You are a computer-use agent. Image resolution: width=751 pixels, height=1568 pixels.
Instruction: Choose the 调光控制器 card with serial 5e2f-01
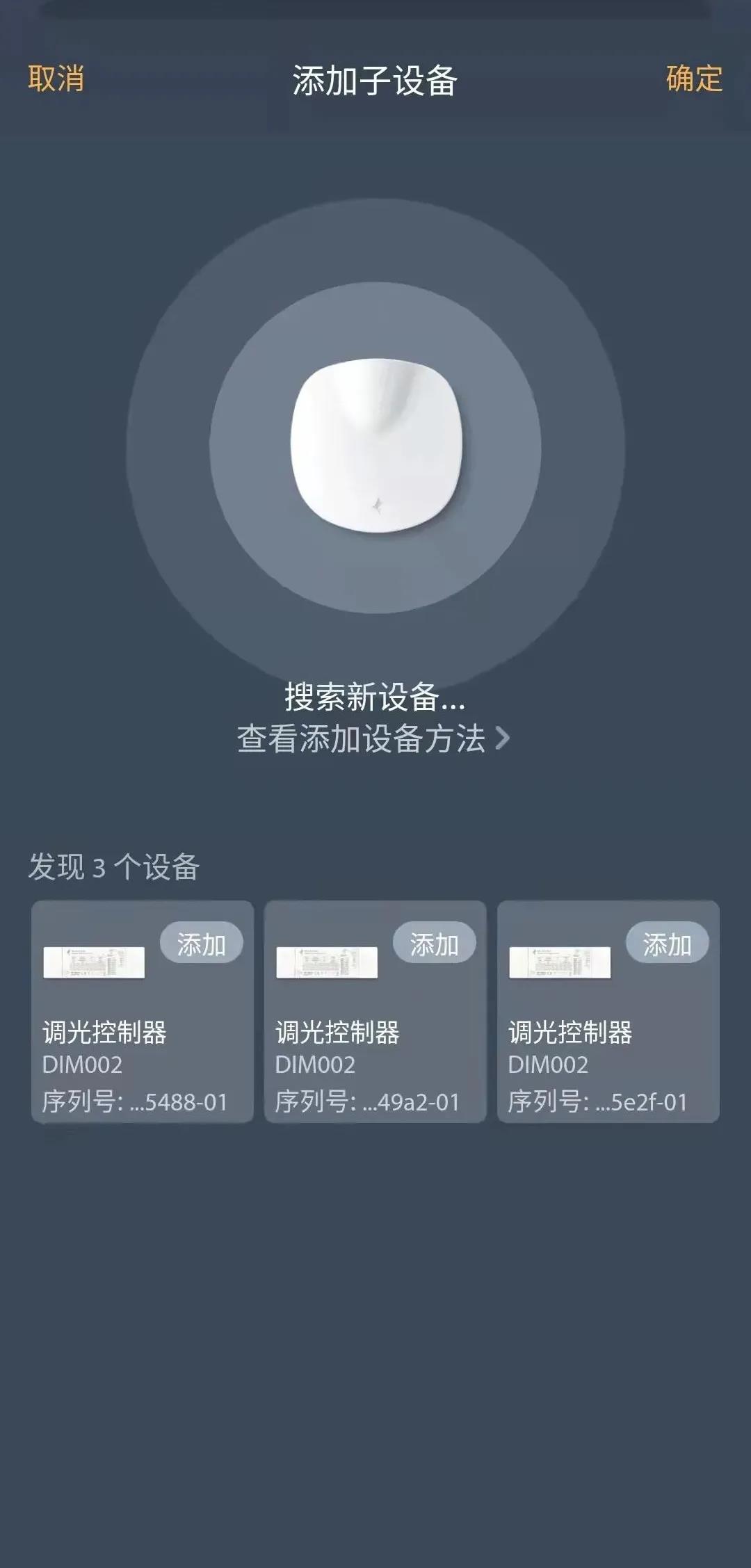608,1043
